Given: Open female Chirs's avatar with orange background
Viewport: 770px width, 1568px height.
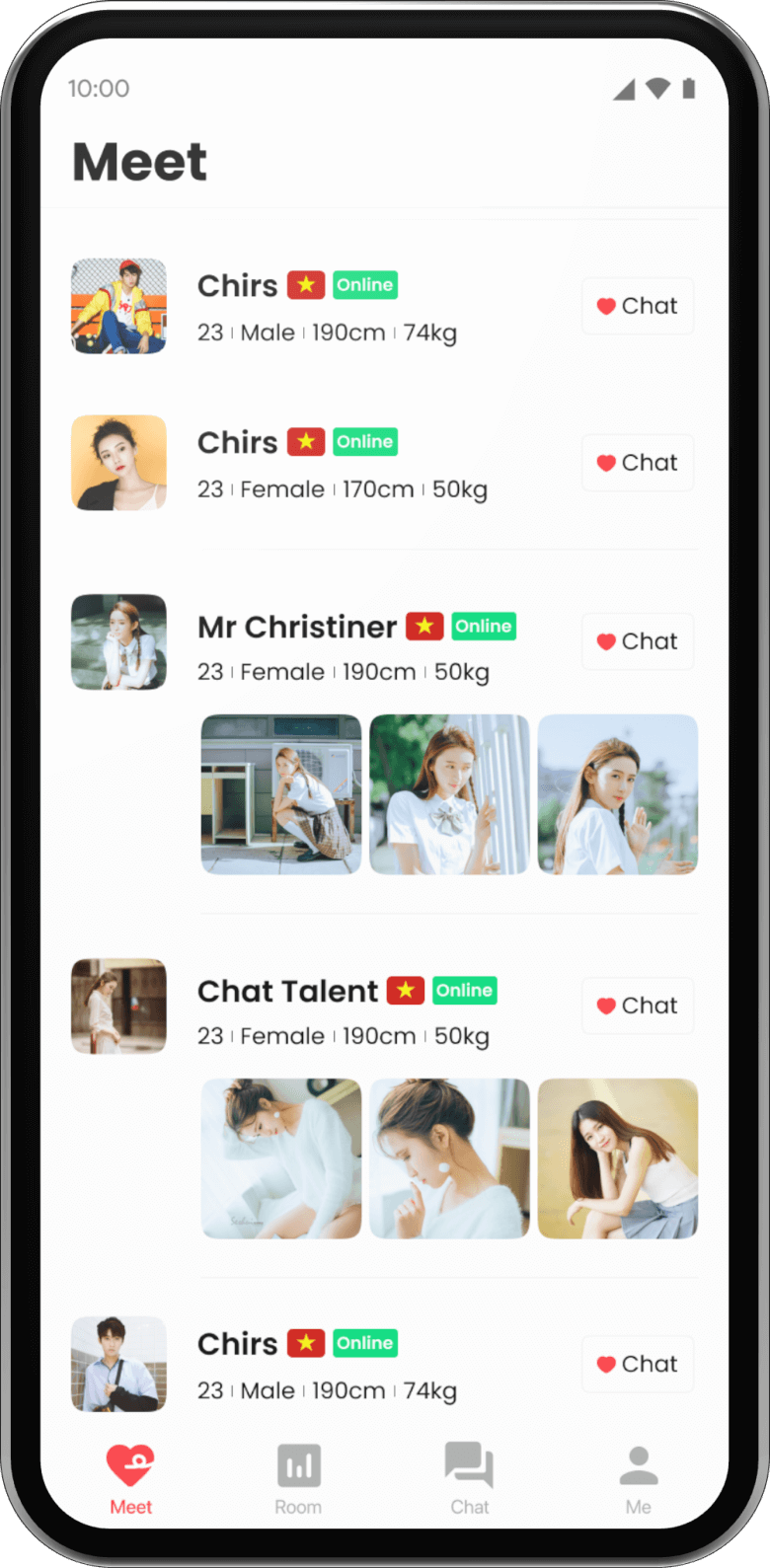Looking at the screenshot, I should pos(118,463).
